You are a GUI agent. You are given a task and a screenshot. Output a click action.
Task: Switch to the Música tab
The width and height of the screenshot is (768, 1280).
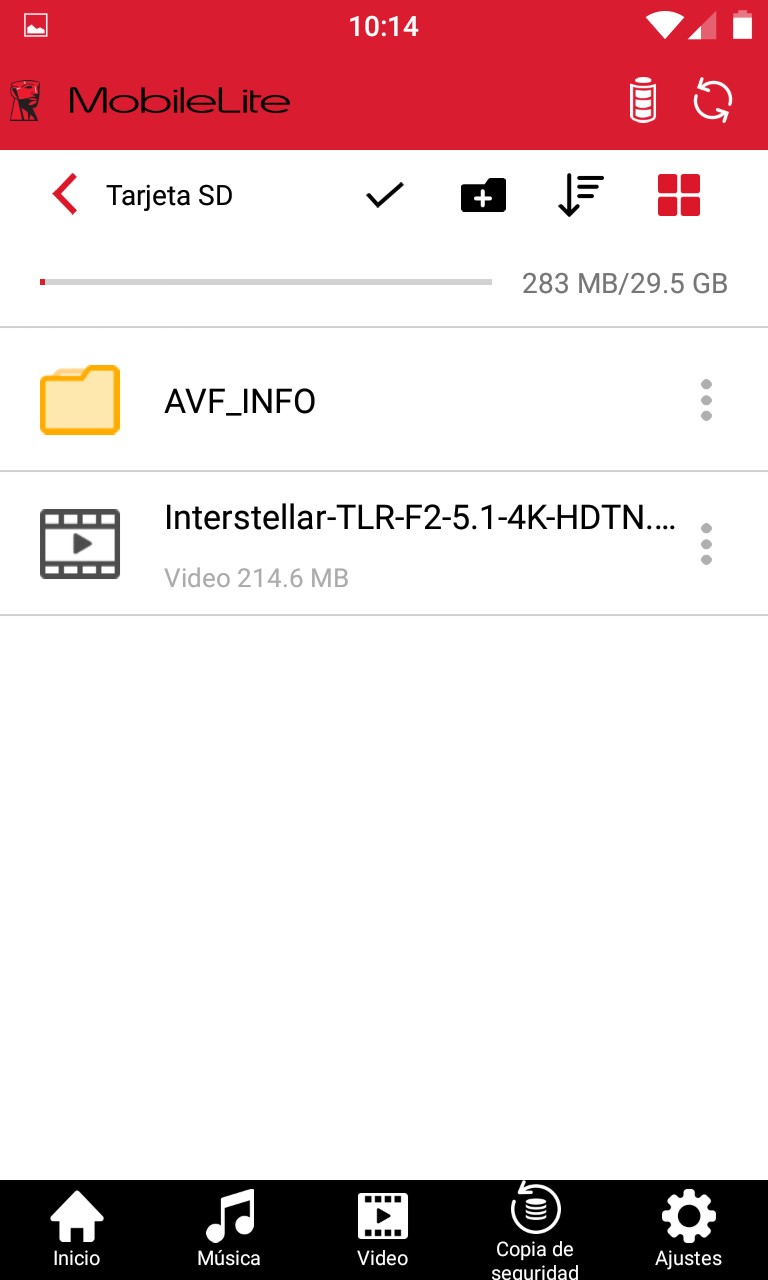(x=229, y=1230)
